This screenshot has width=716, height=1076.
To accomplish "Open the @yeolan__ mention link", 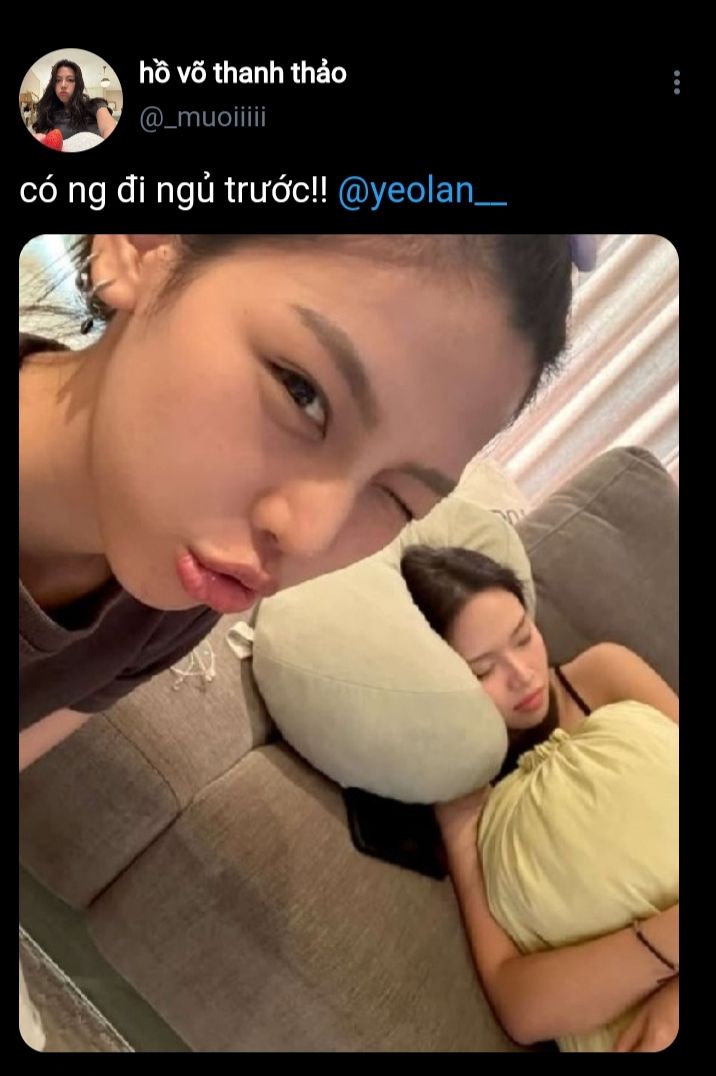I will point(422,190).
